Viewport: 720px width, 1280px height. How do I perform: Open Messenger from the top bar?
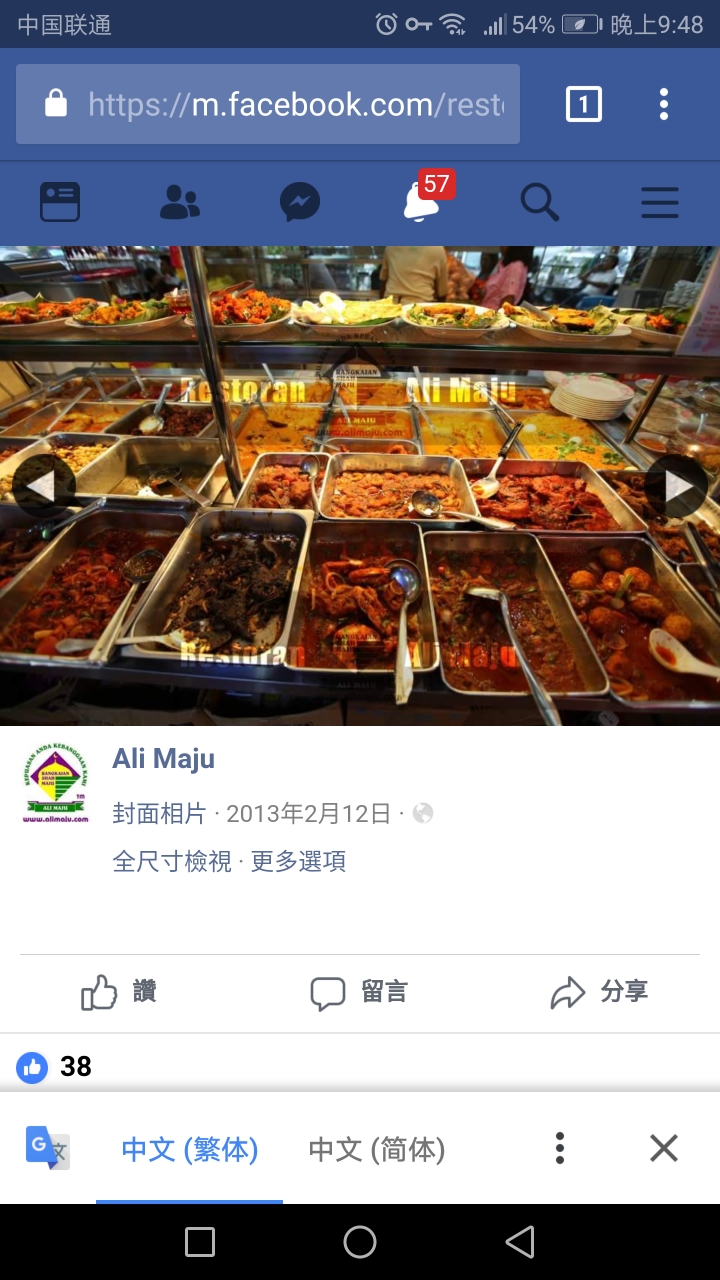coord(299,202)
